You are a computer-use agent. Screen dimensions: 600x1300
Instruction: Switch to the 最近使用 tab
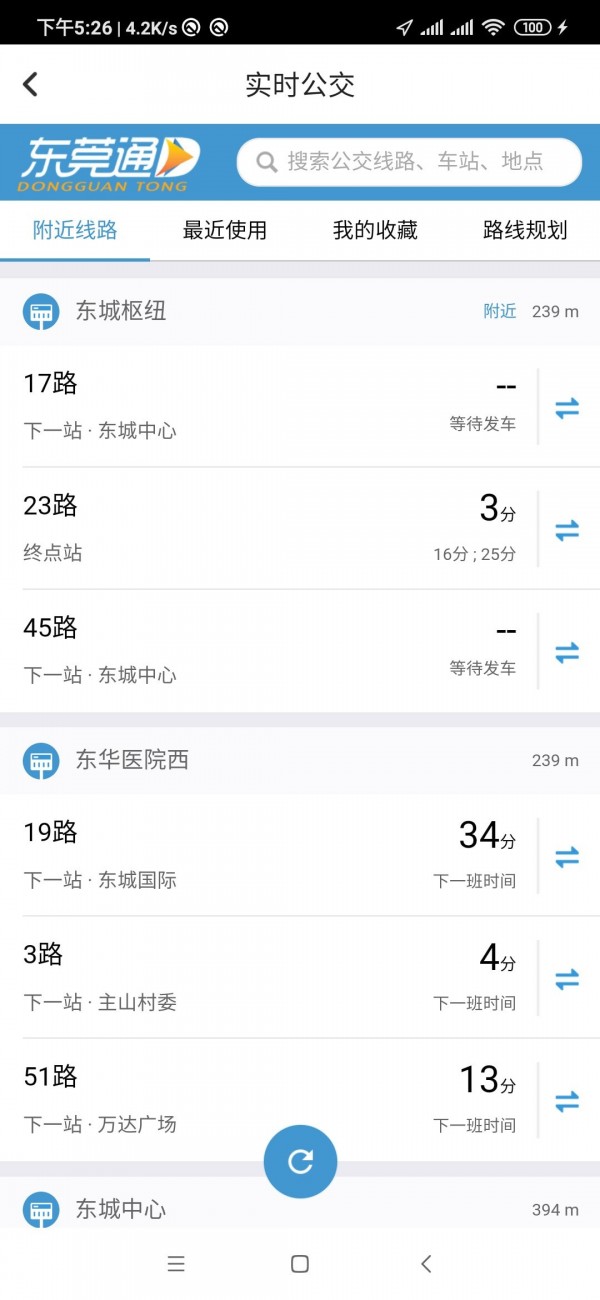point(225,231)
